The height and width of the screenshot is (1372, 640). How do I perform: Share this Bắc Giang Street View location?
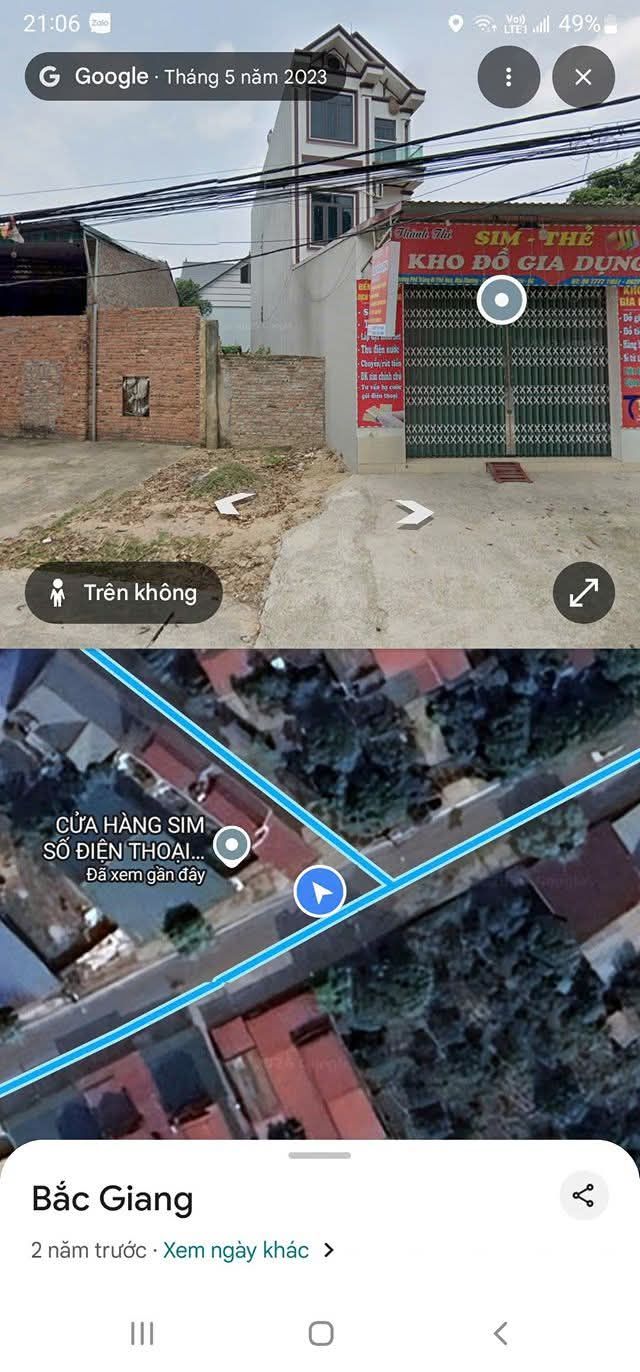click(583, 1195)
